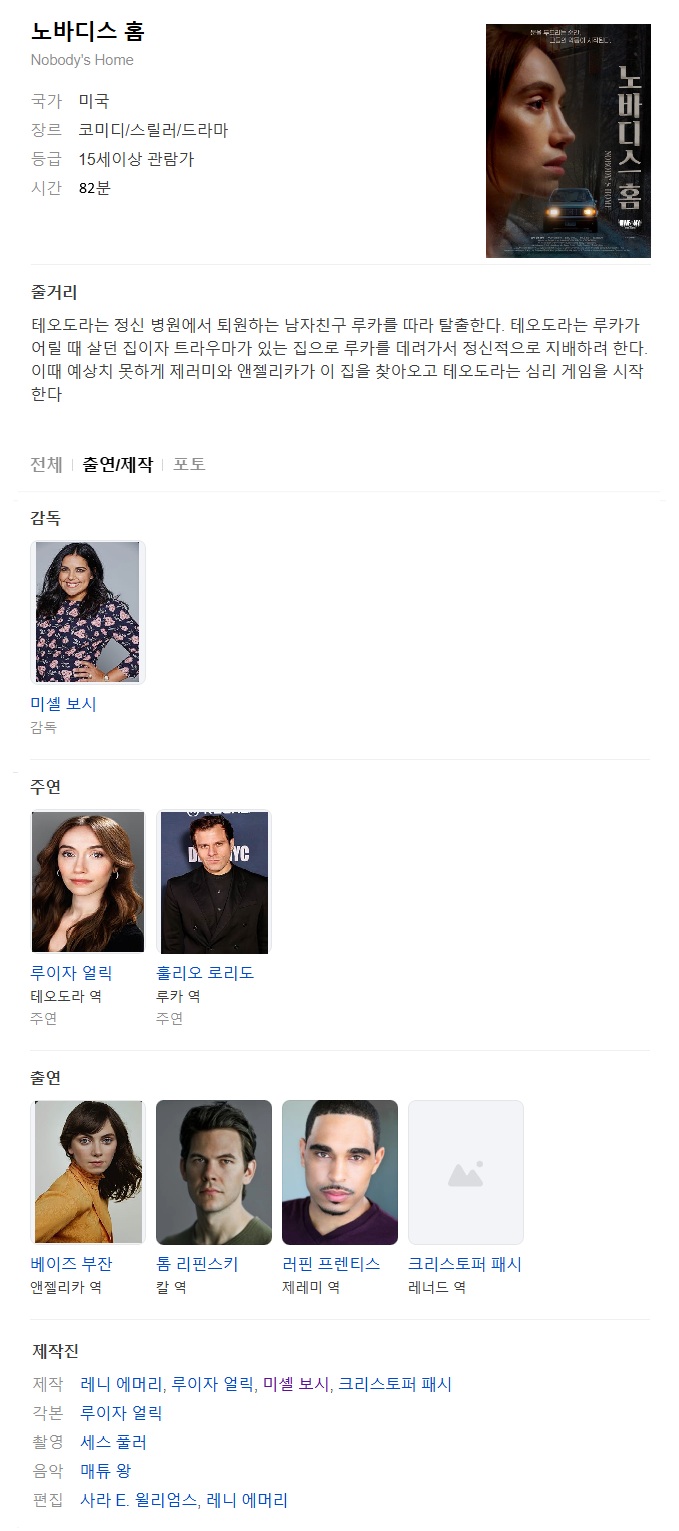
Task: Tap 톰 리핀스키's photo card
Action: tap(214, 1172)
